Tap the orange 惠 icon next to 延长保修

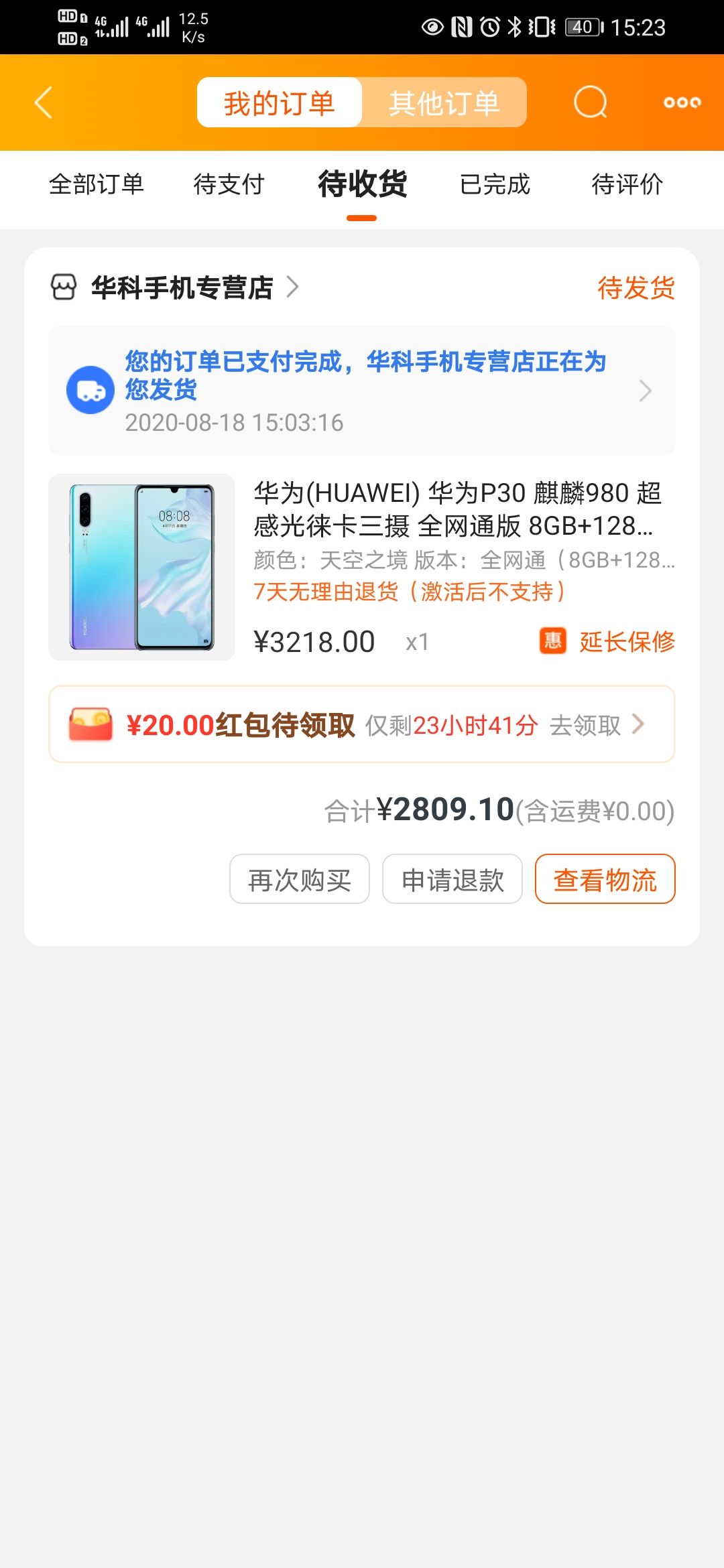[553, 641]
